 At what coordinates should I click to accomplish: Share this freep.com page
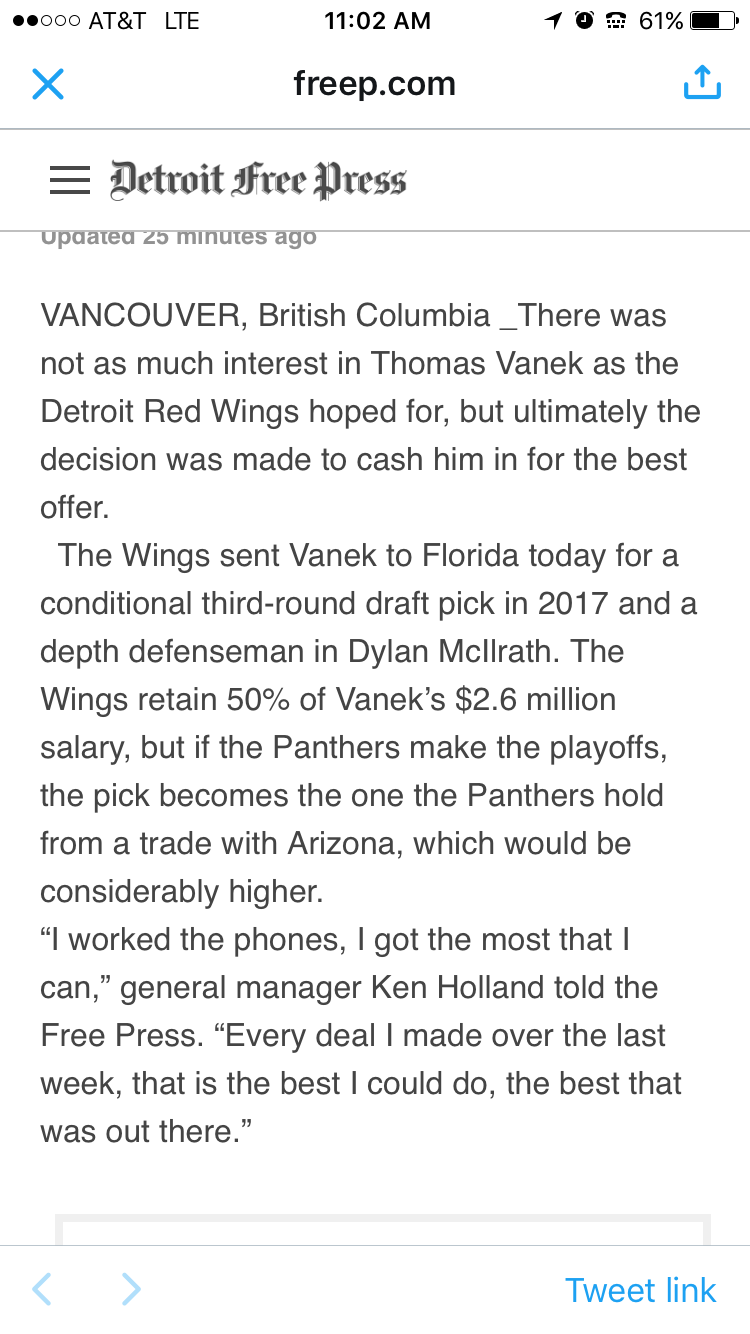pos(702,82)
